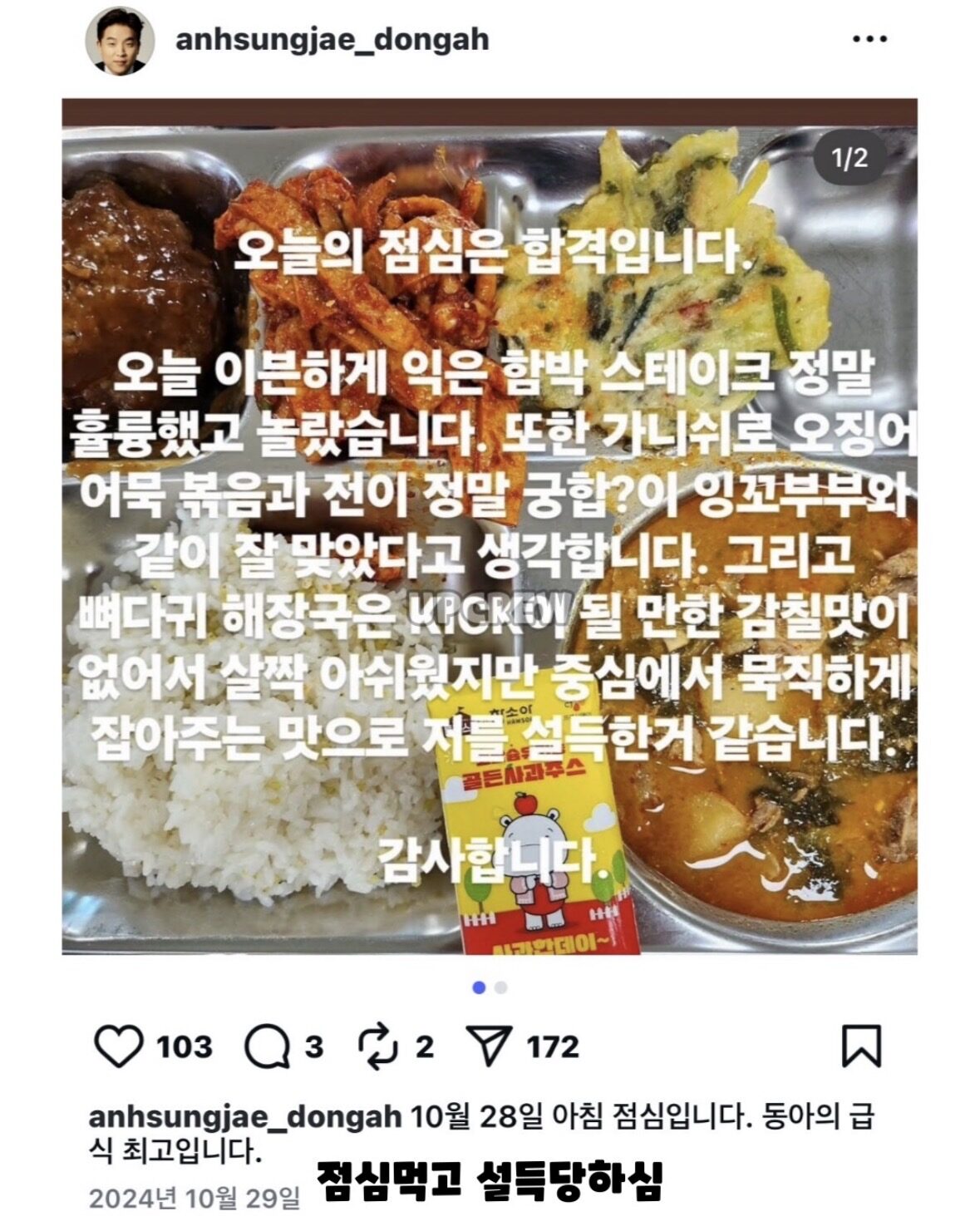Viewport: 980px width, 1216px height.
Task: Open the post's overflow menu
Action: (869, 39)
